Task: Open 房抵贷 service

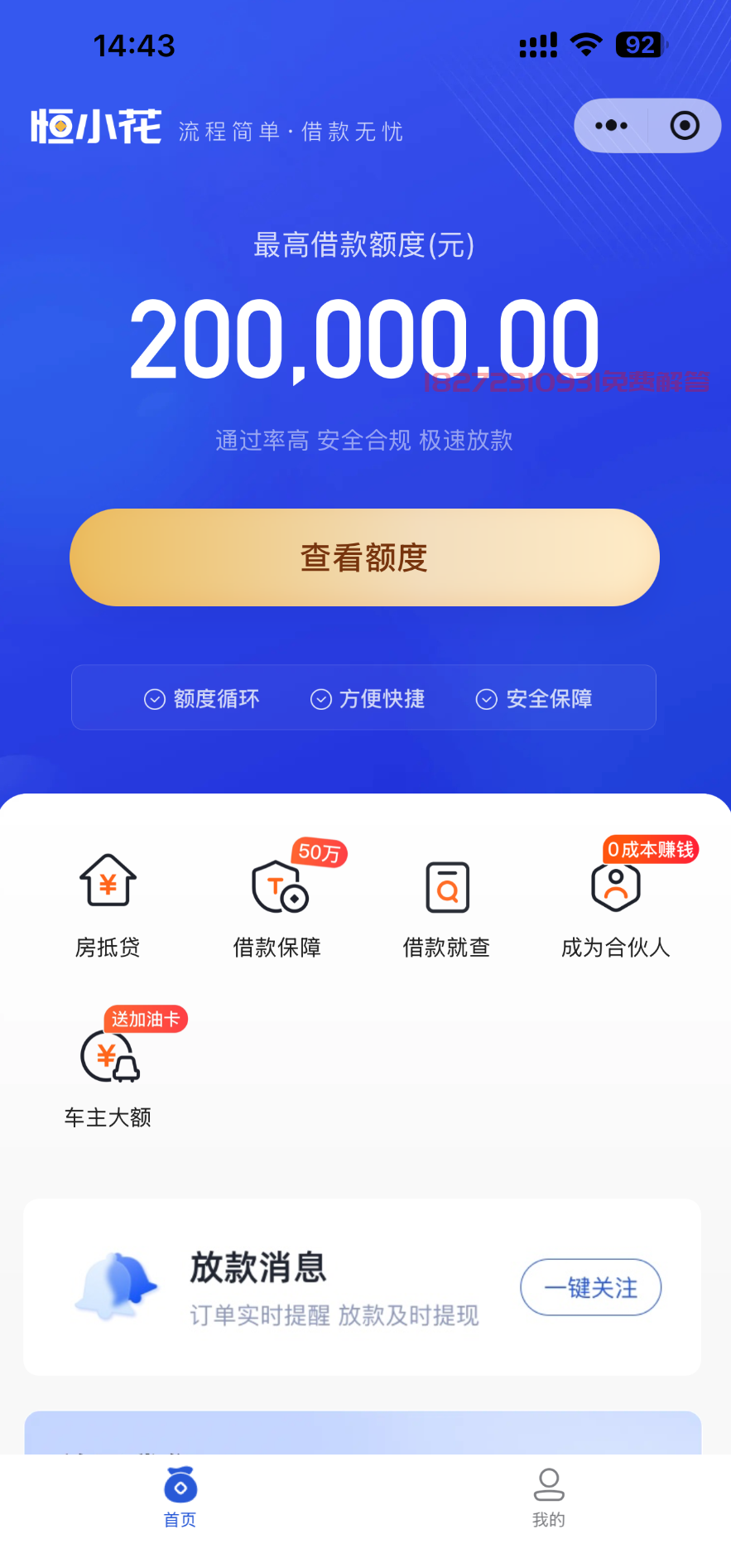Action: pos(108,905)
